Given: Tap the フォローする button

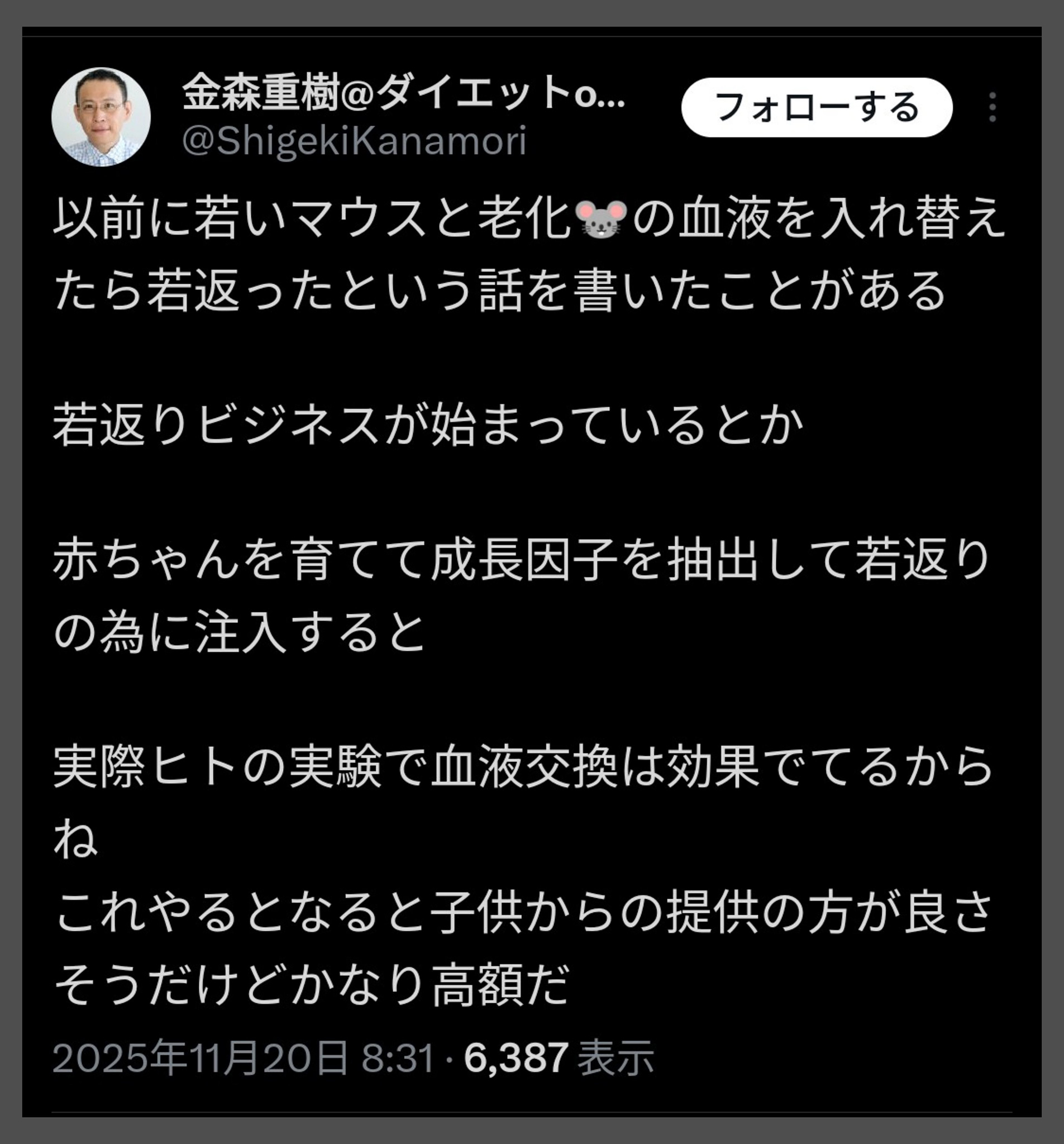Looking at the screenshot, I should 816,108.
